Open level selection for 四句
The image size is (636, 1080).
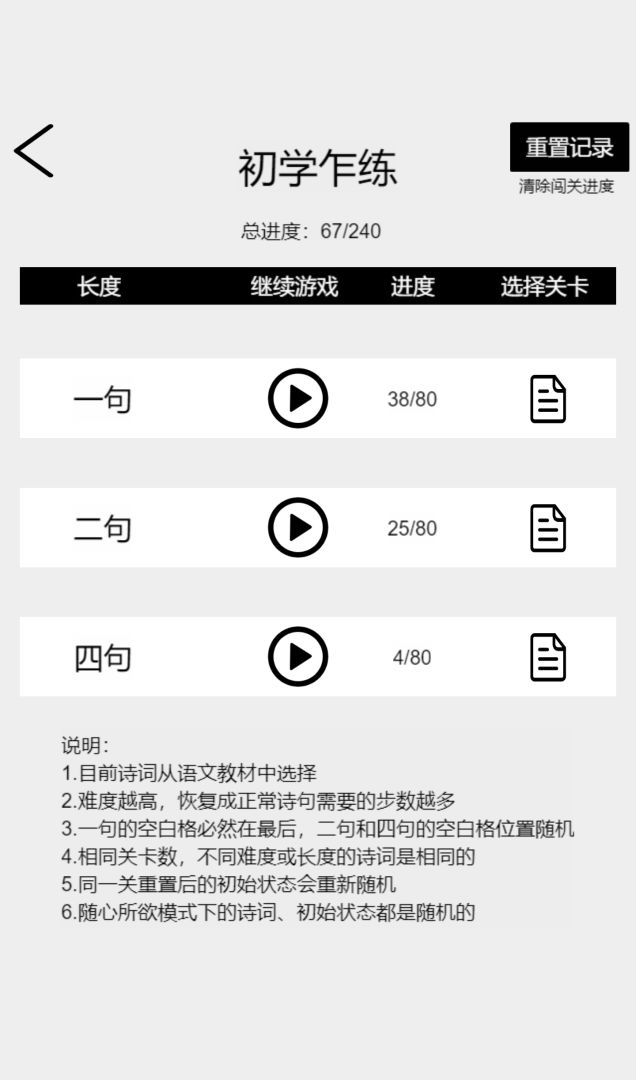(x=547, y=657)
